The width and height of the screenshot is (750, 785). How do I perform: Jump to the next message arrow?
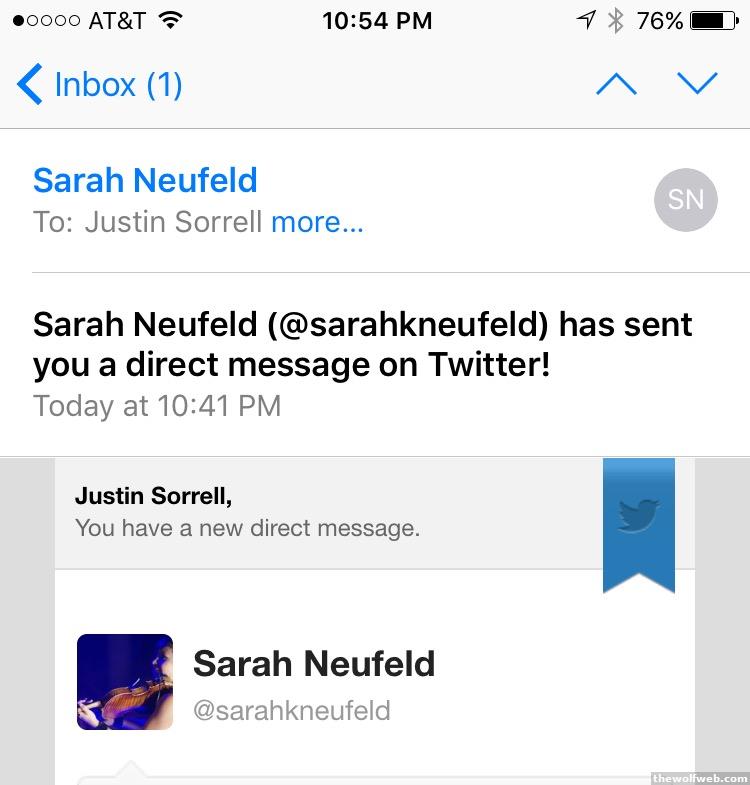(x=697, y=84)
